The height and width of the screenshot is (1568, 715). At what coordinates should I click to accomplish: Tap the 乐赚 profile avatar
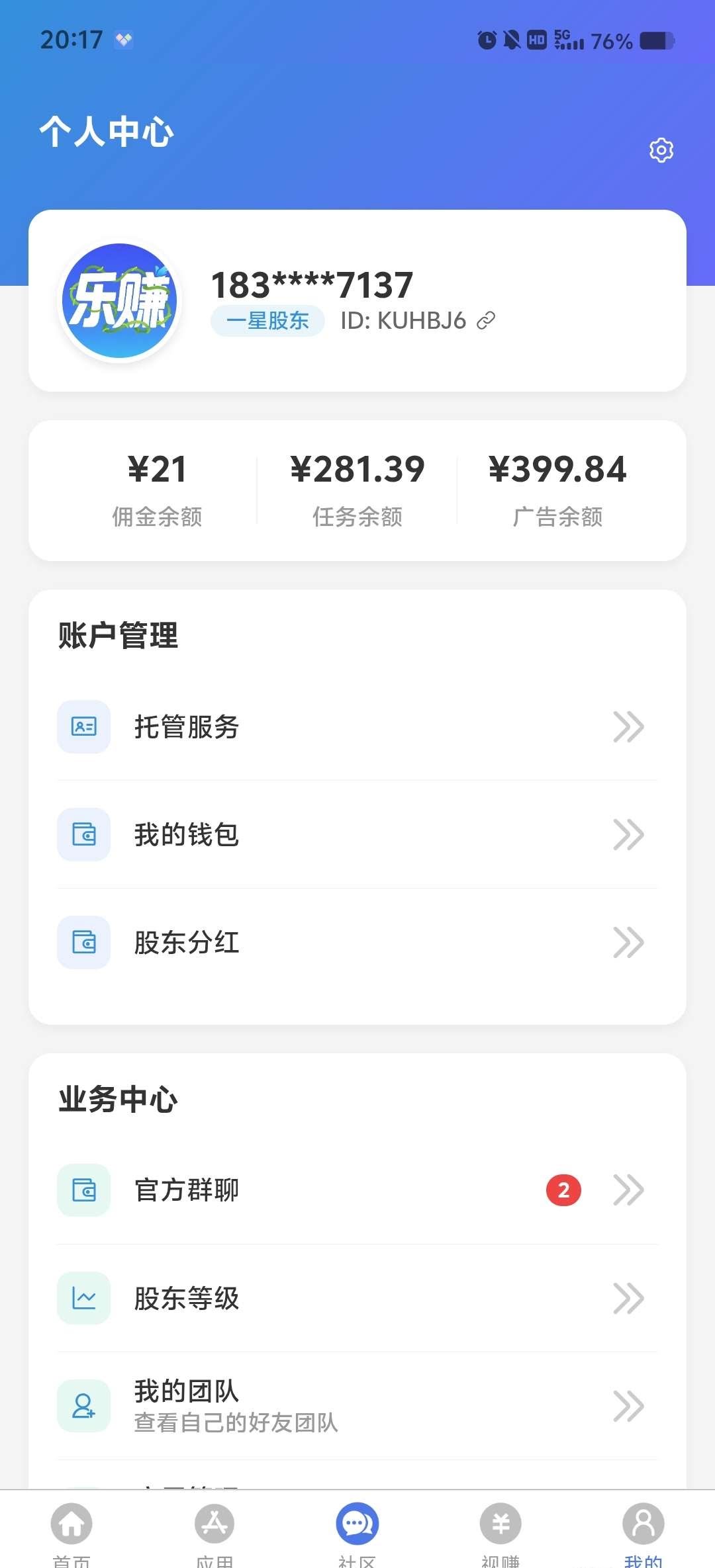(120, 300)
